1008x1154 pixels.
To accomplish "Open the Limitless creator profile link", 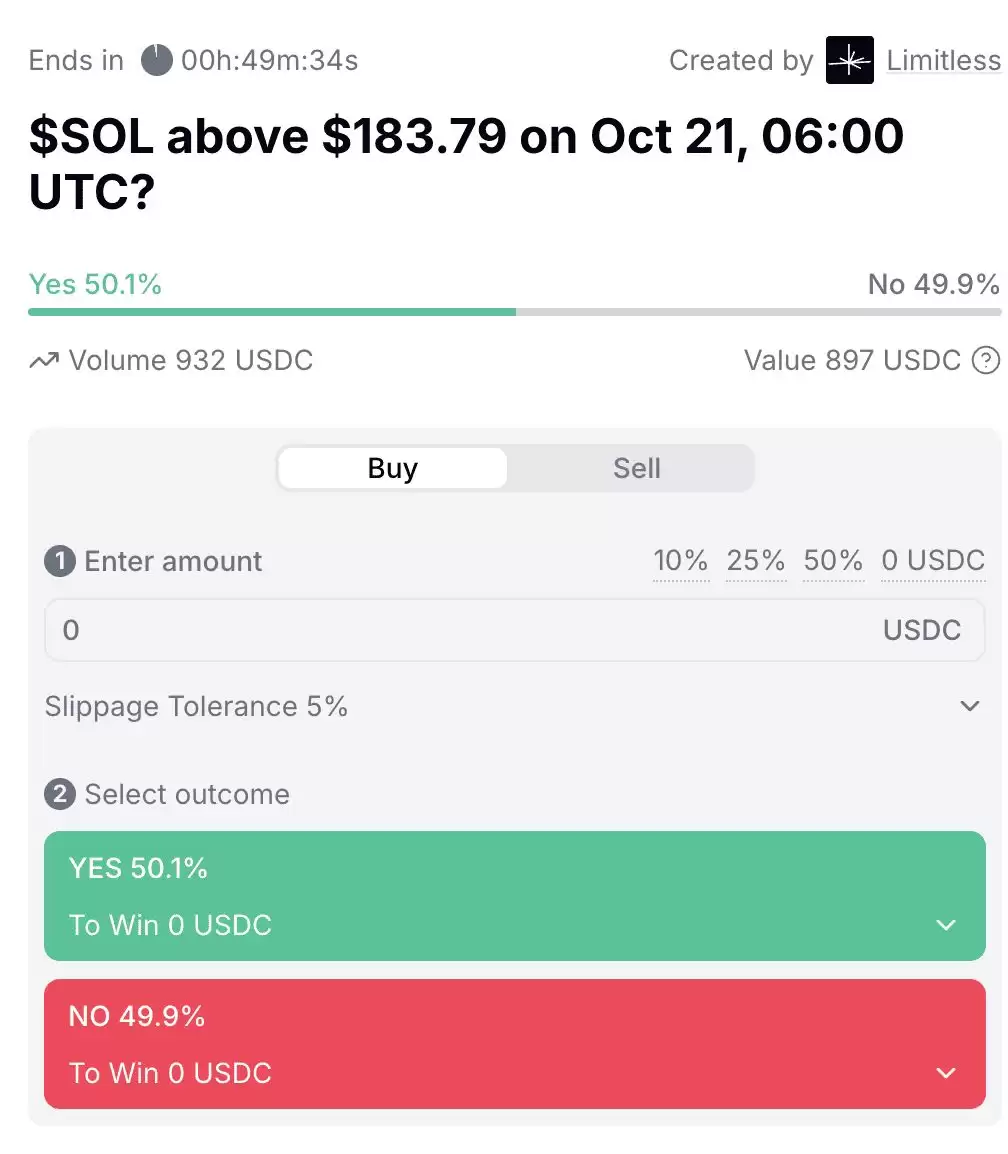I will (943, 60).
